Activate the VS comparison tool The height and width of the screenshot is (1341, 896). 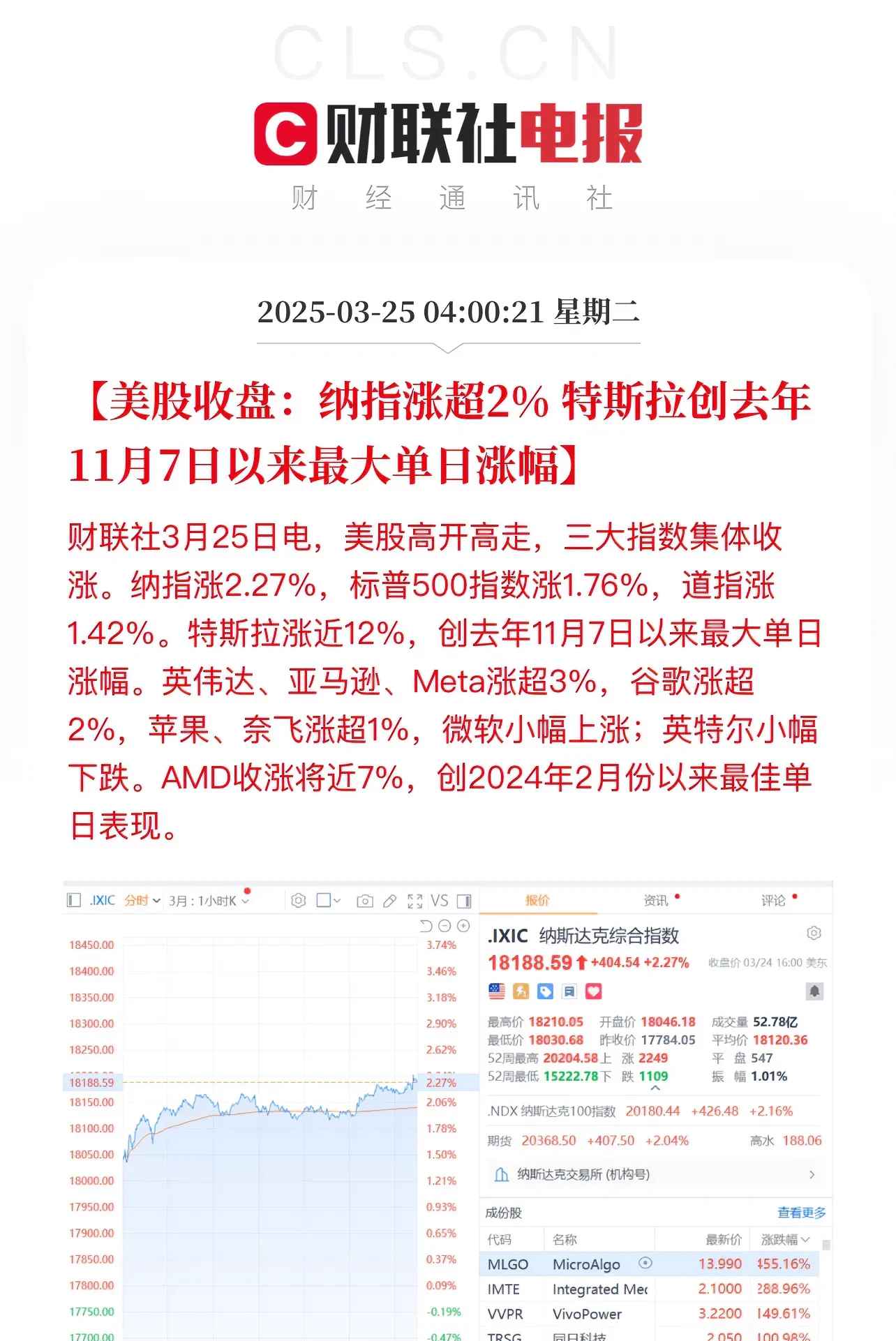point(439,901)
